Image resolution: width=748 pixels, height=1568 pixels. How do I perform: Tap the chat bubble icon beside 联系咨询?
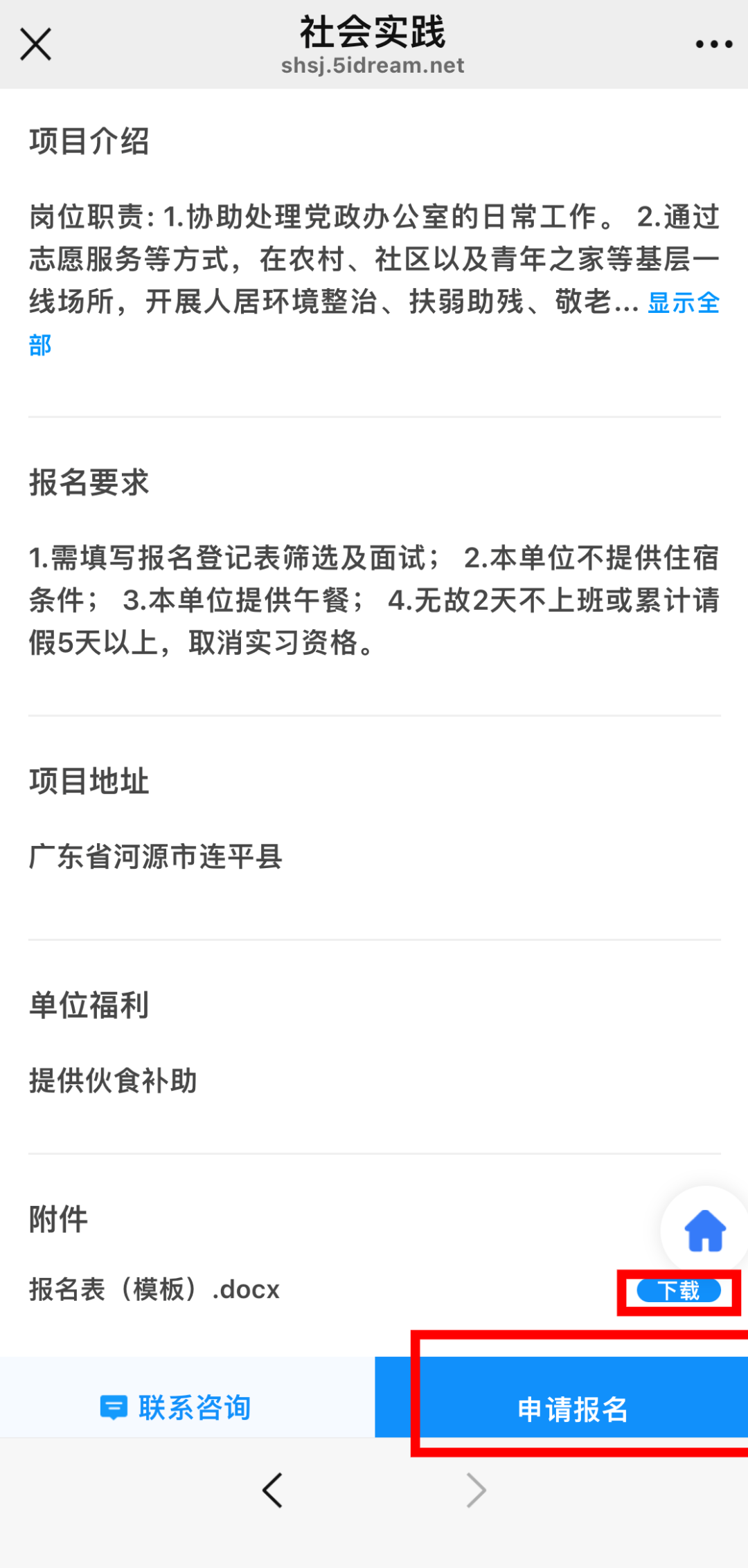click(x=113, y=1405)
